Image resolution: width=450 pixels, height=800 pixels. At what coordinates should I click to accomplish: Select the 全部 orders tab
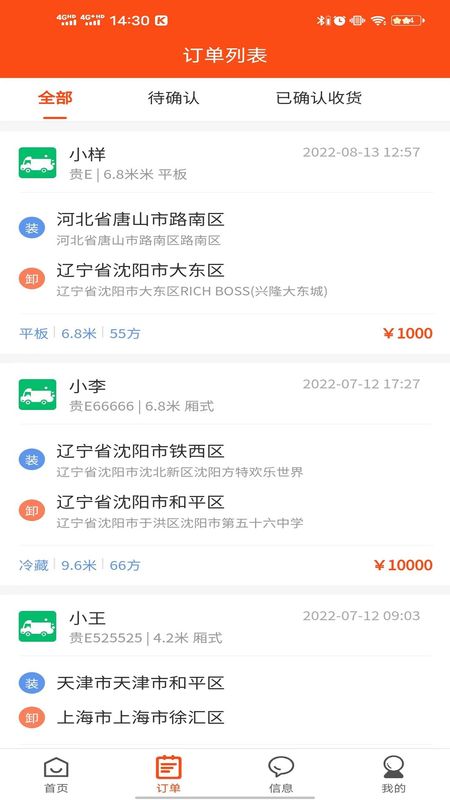click(55, 98)
